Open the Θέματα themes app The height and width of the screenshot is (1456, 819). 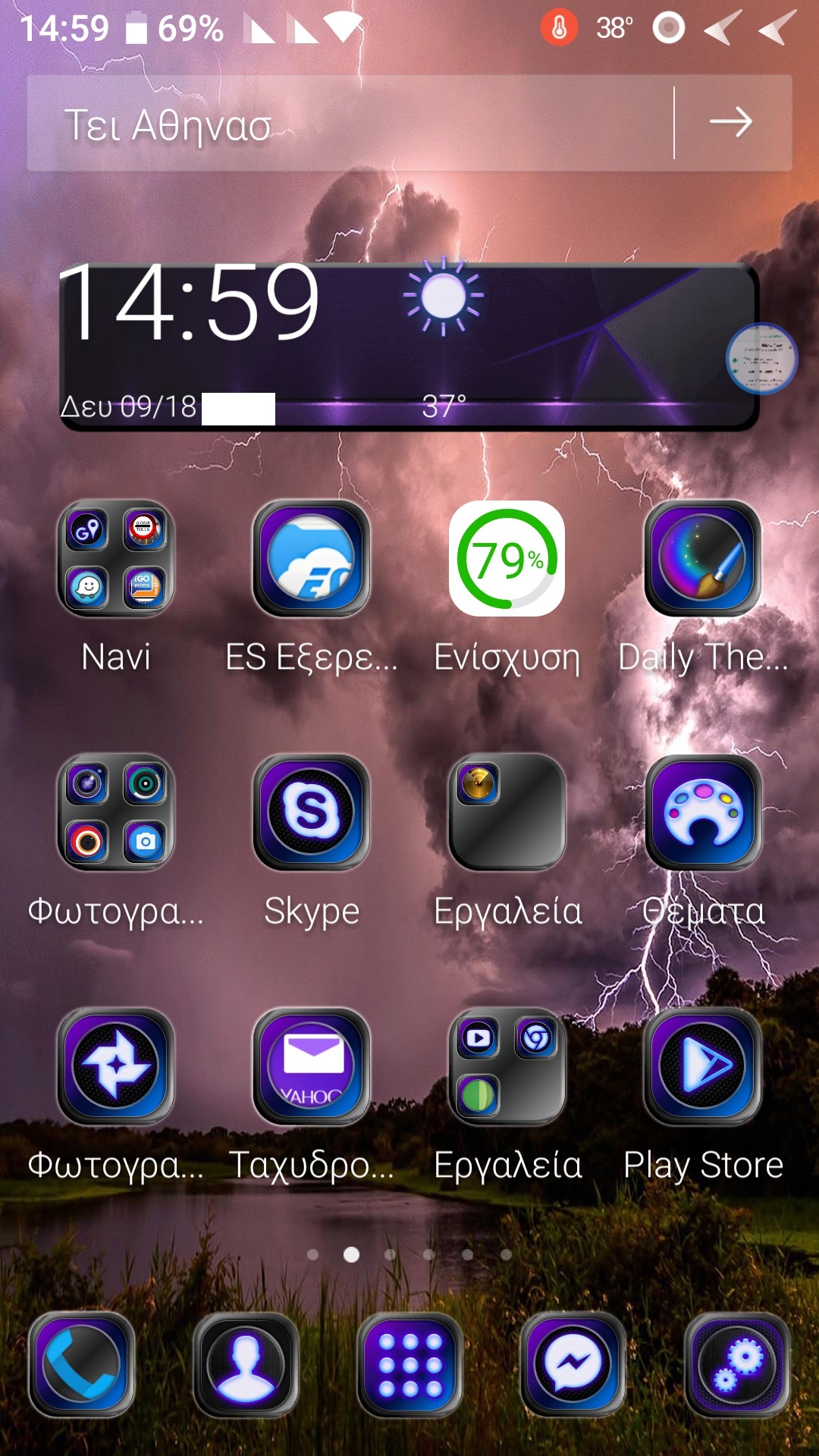pyautogui.click(x=702, y=812)
